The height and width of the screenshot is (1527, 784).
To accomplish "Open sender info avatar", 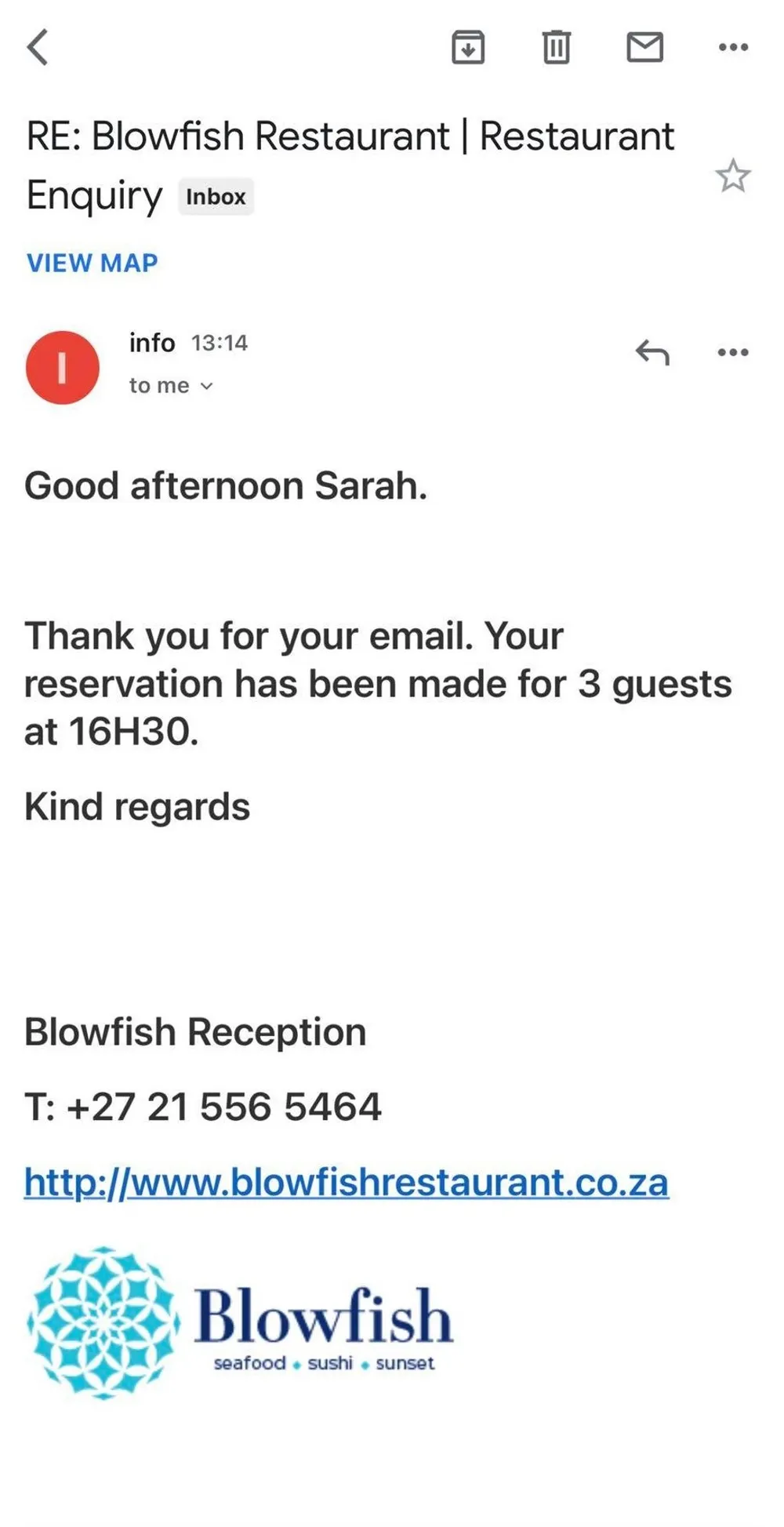I will [63, 367].
